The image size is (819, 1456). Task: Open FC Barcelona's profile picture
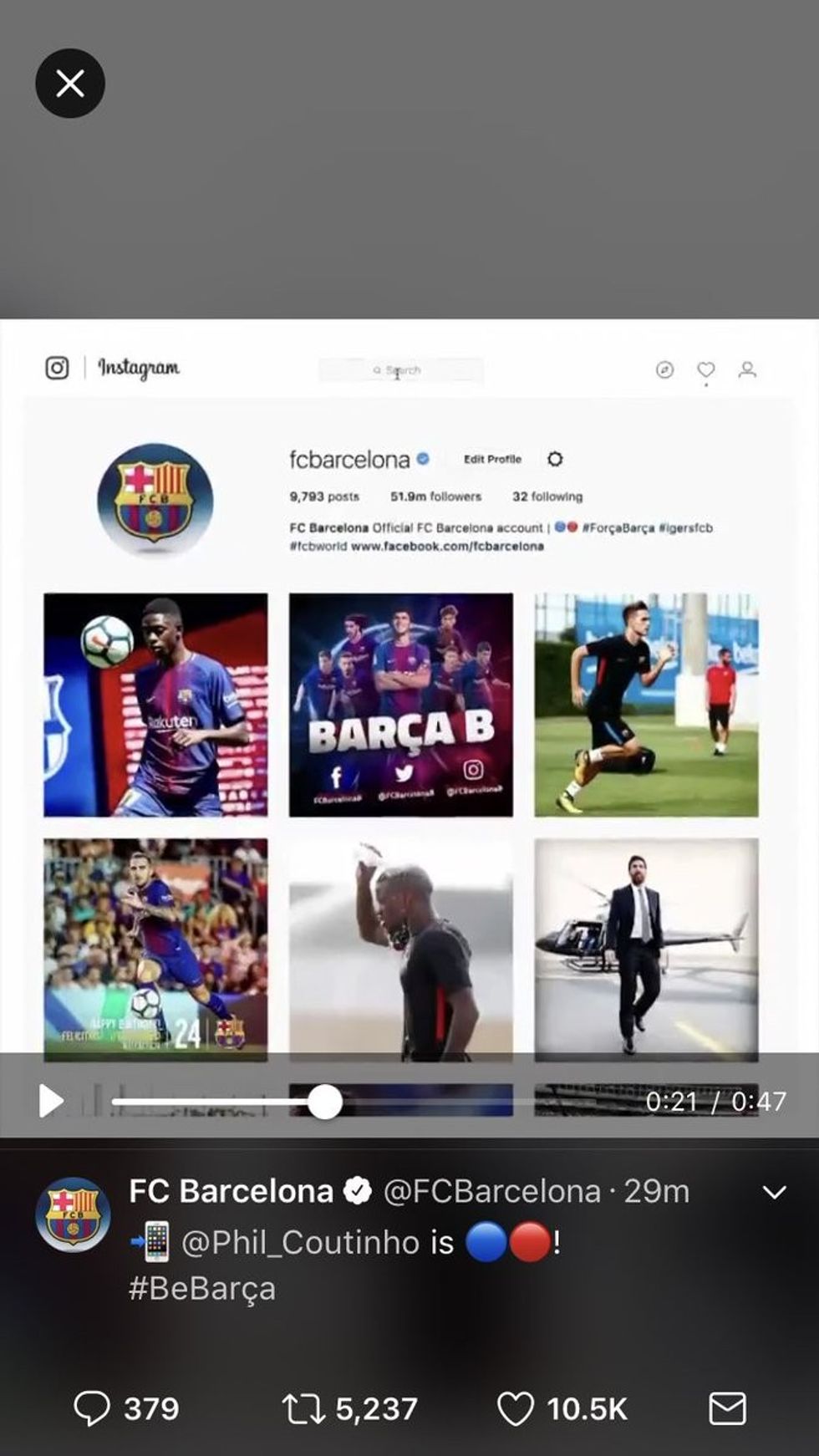pyautogui.click(x=73, y=1214)
